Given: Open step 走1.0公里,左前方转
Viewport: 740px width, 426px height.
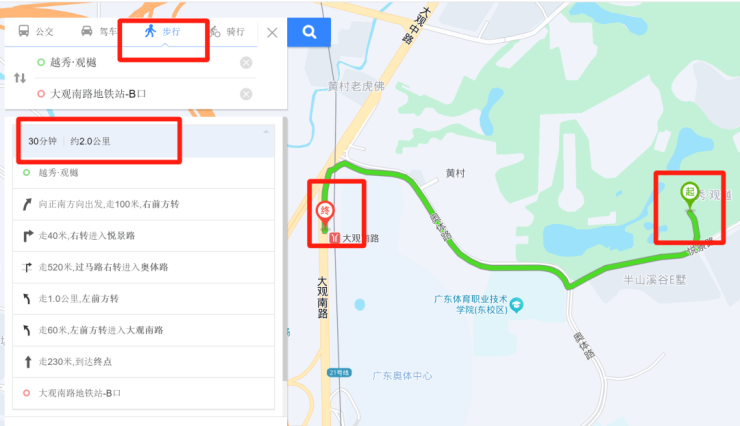Looking at the screenshot, I should (140, 298).
